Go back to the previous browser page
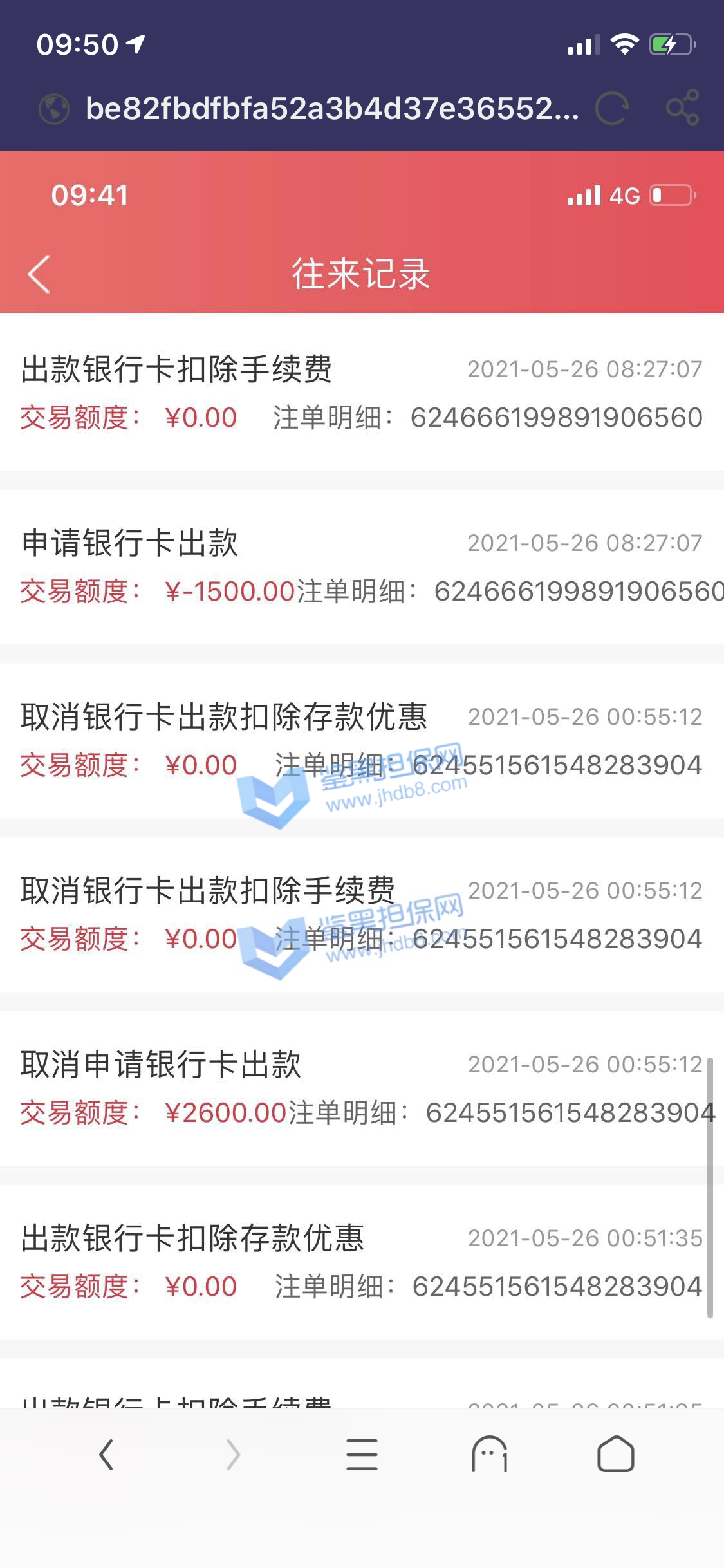 pos(107,1455)
